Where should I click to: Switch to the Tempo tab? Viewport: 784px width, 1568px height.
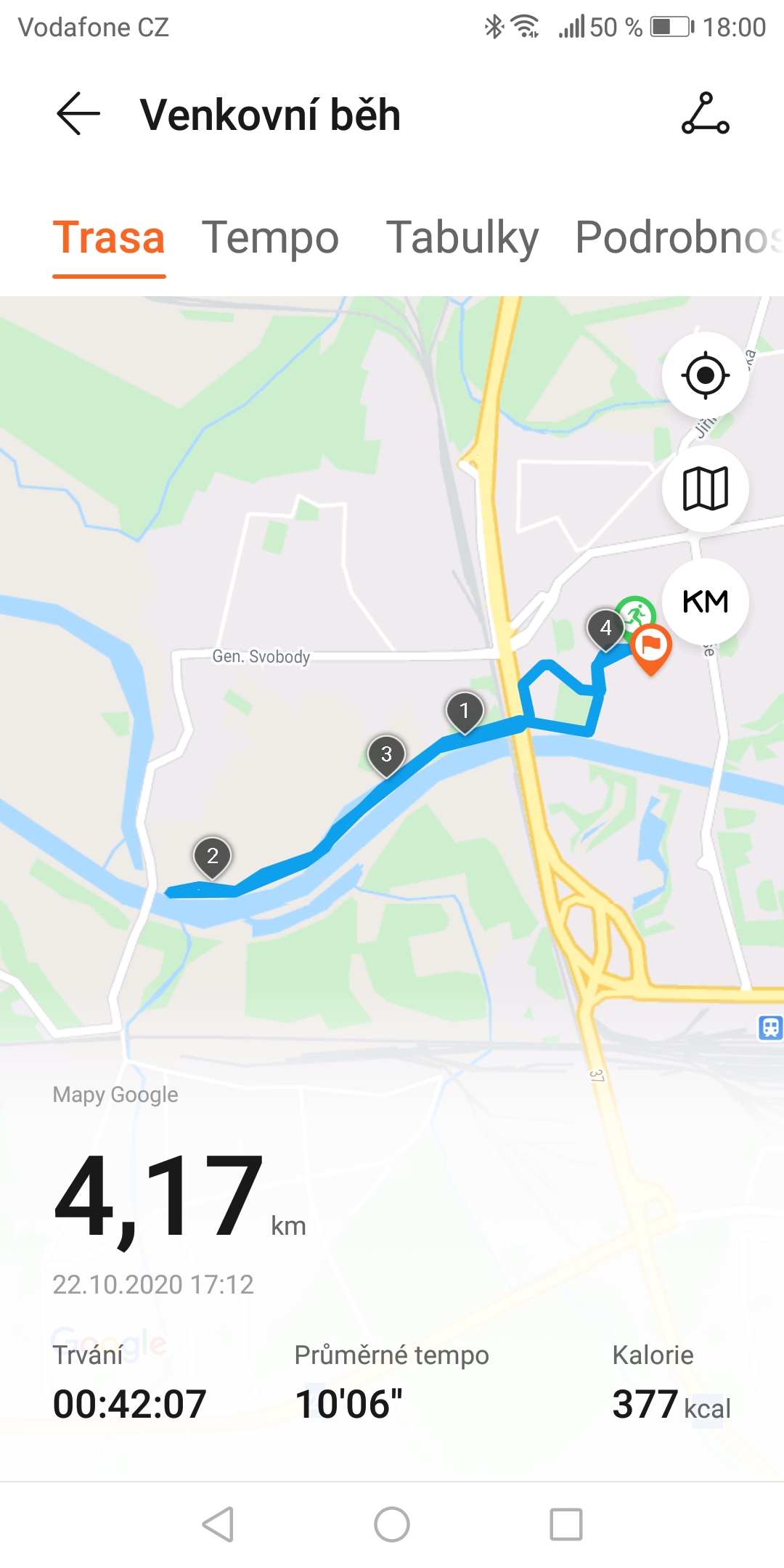[x=270, y=238]
